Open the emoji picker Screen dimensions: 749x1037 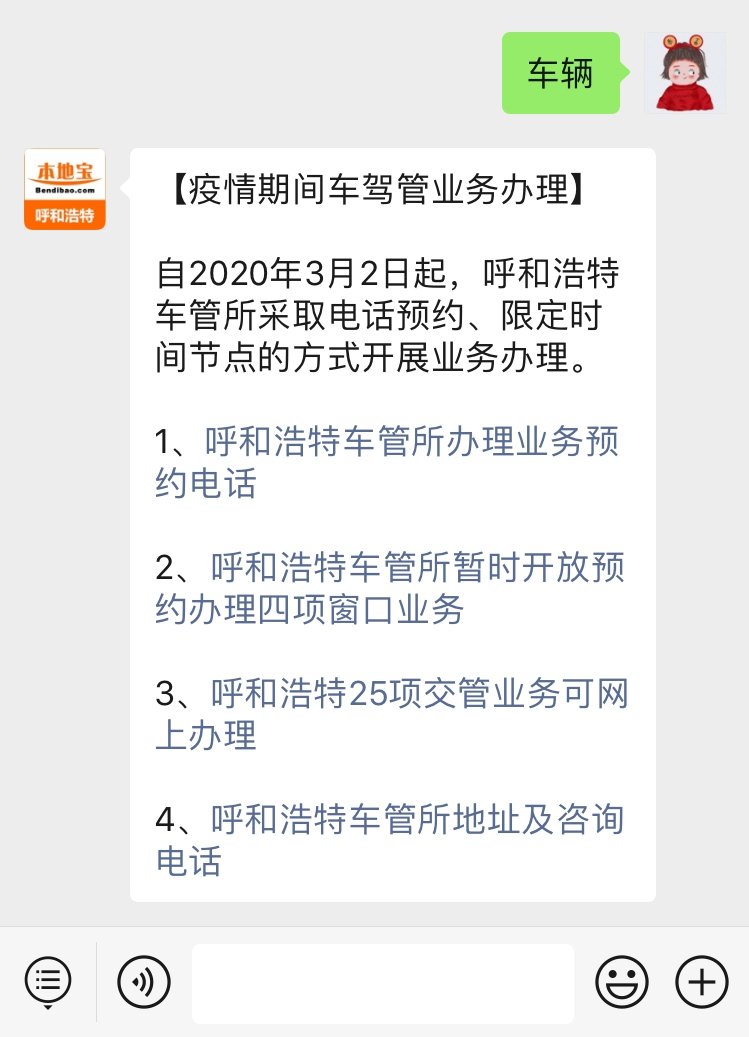622,983
